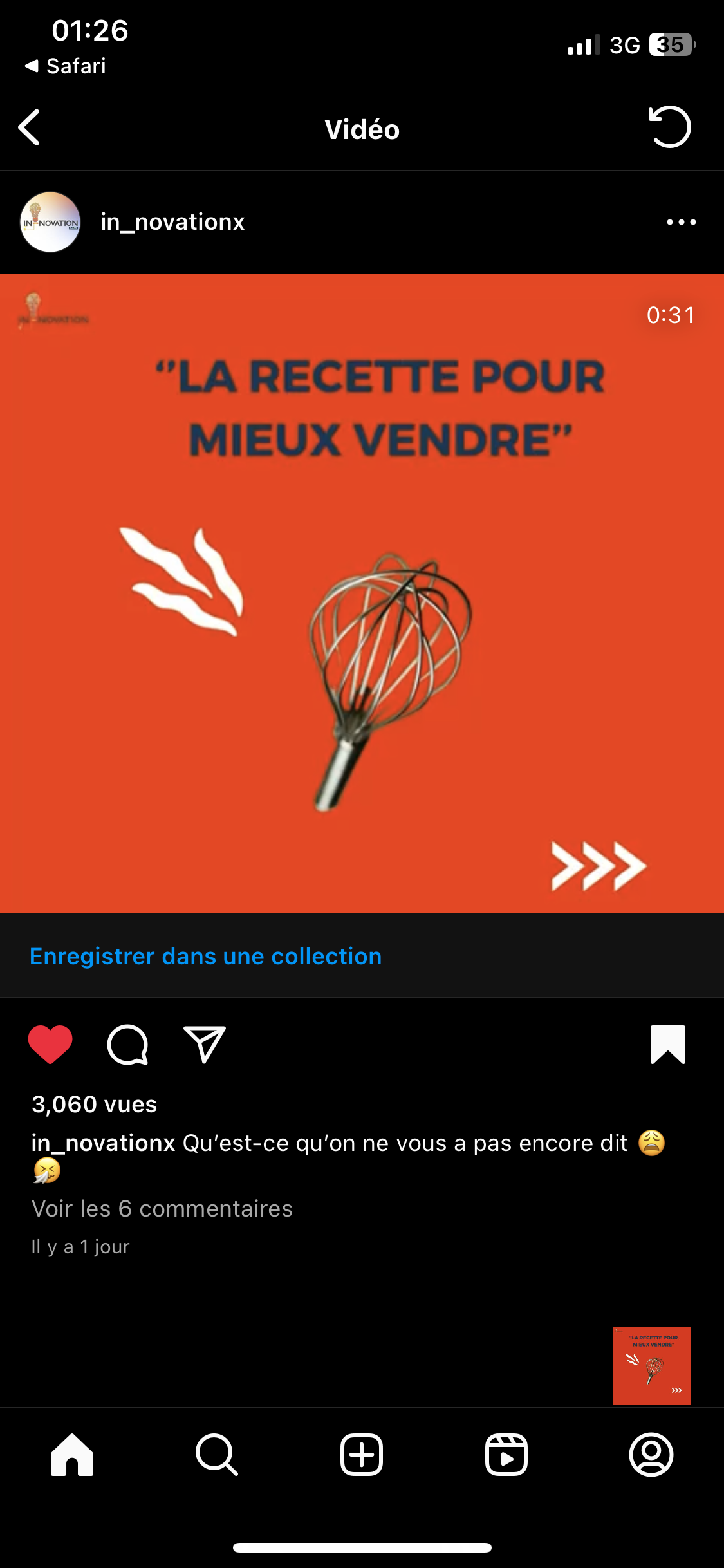This screenshot has width=724, height=1568.
Task: Play the "La recette pour mieux vendre" video
Action: tap(362, 593)
